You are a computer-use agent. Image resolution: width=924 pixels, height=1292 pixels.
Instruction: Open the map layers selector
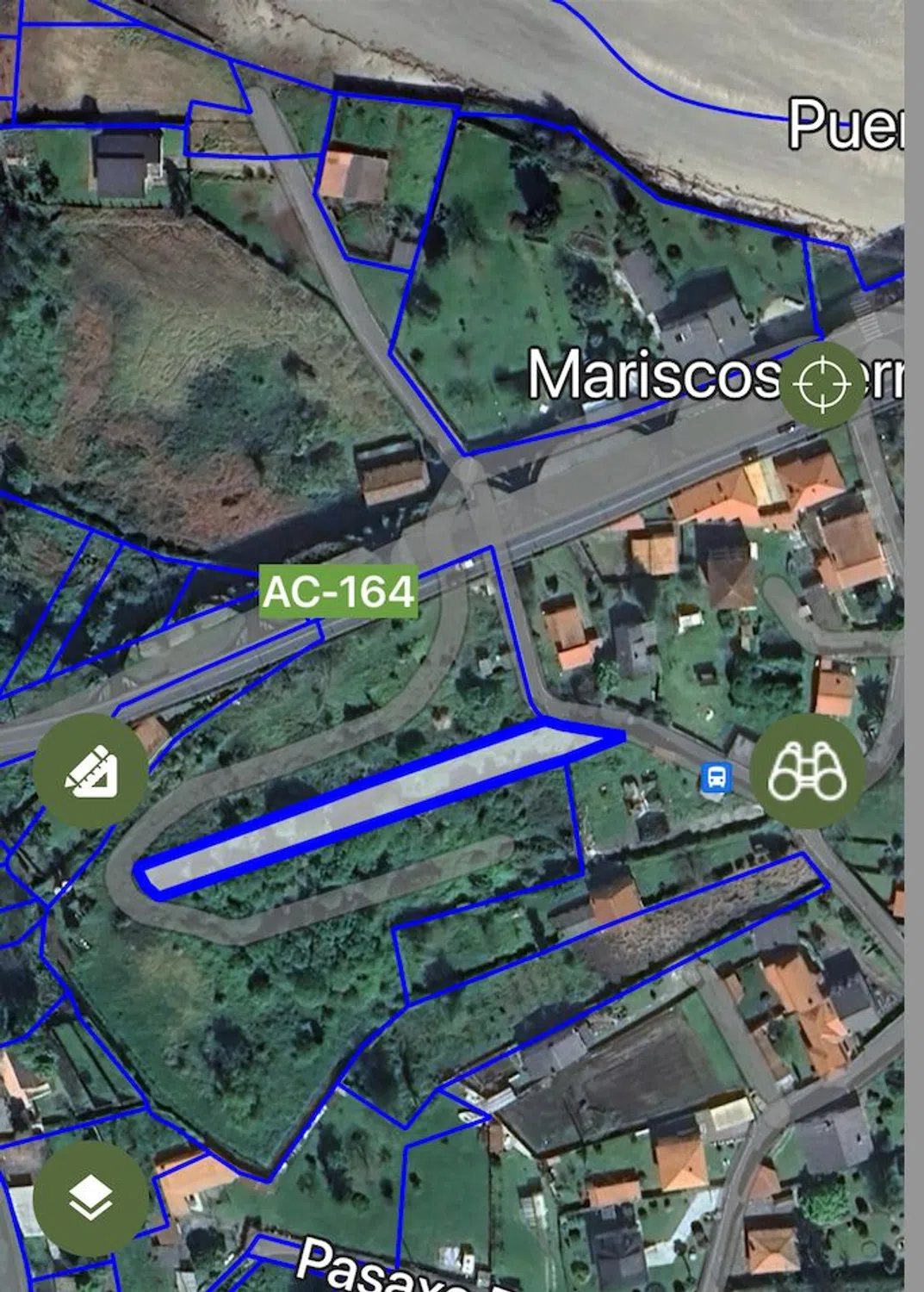click(90, 1197)
